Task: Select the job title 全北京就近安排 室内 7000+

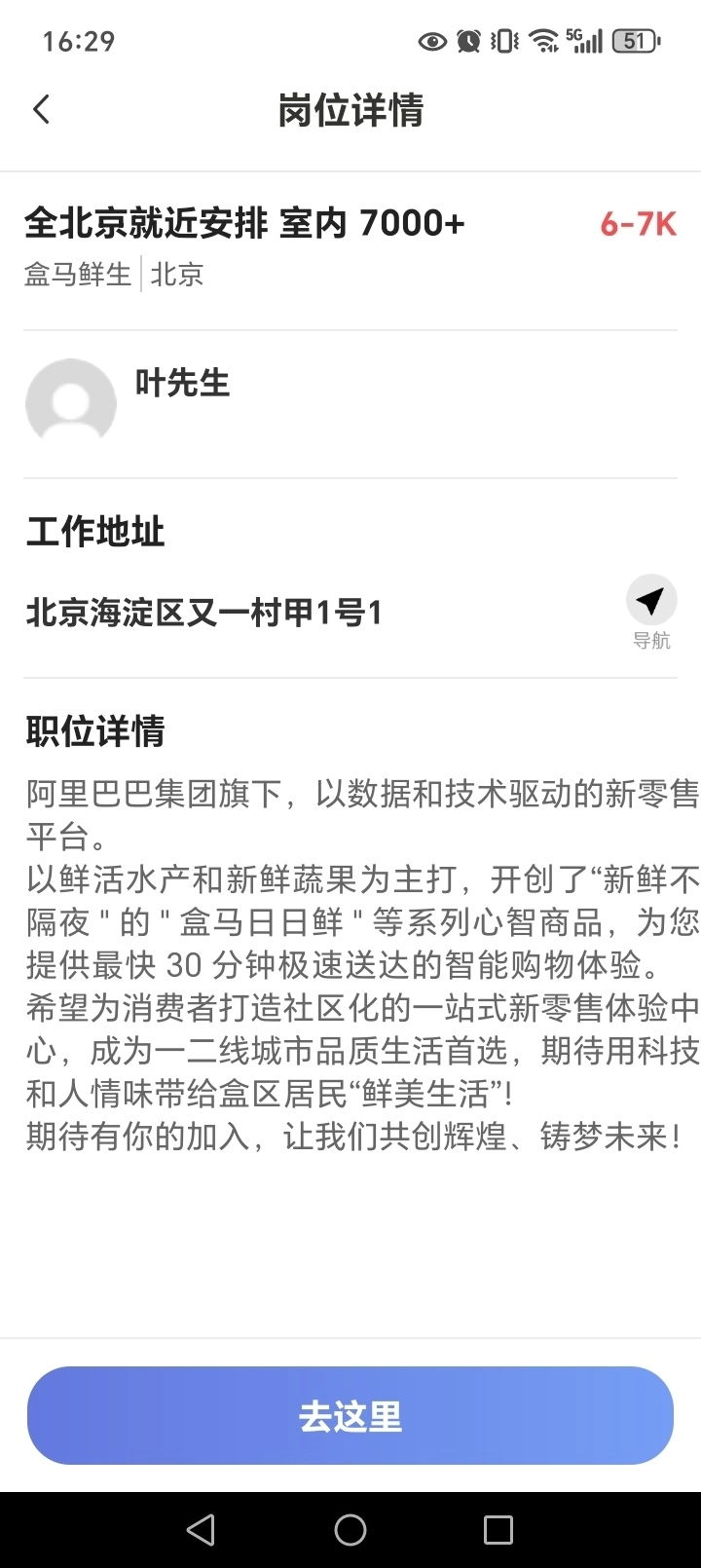Action: pyautogui.click(x=244, y=223)
